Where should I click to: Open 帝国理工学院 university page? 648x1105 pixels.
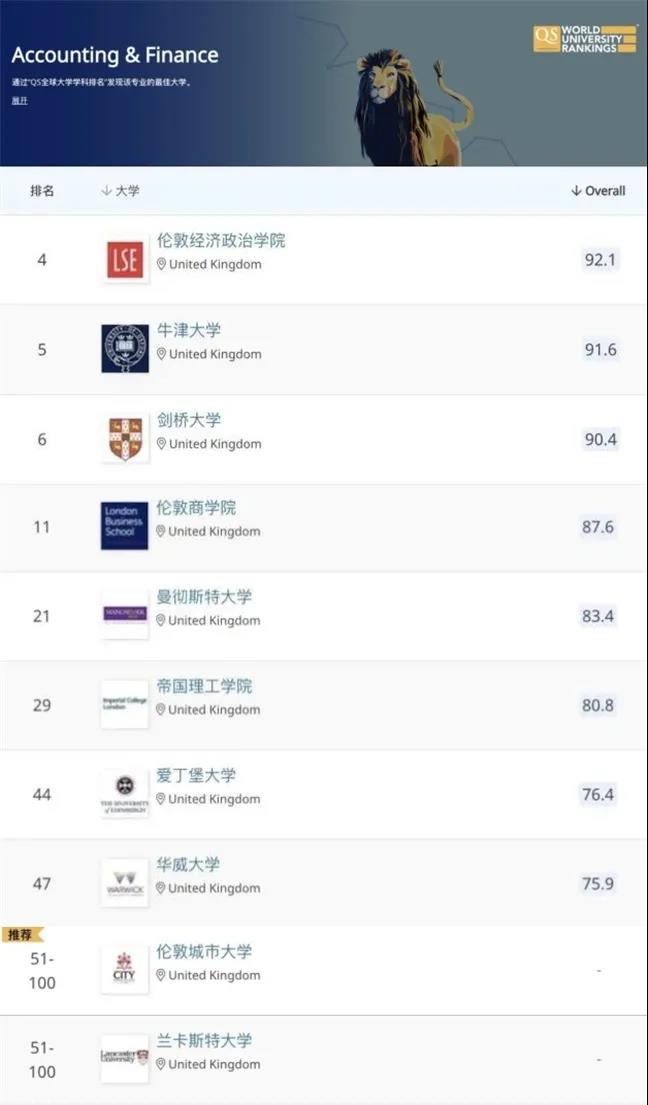204,686
